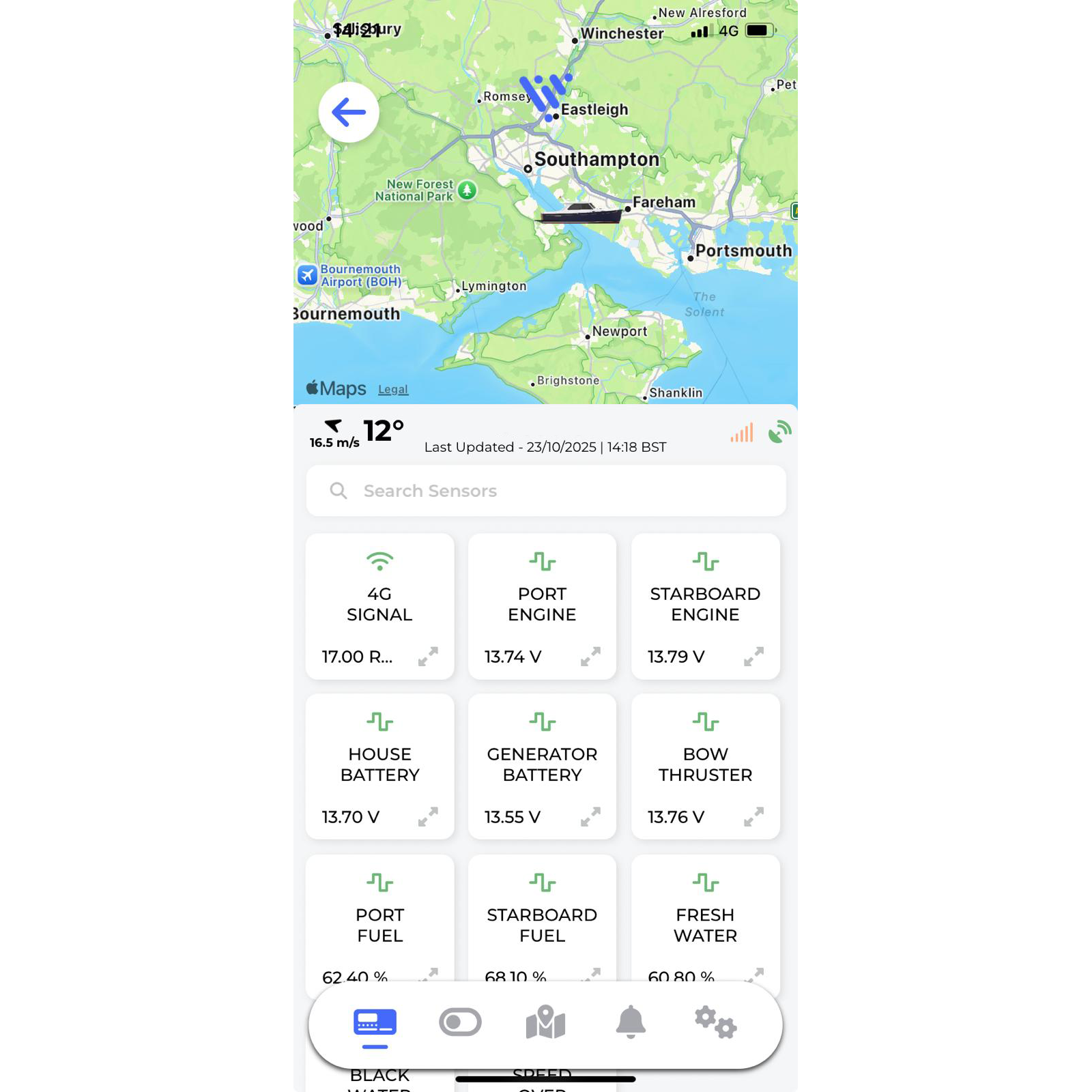Select the boat marker on the map
Viewport: 1092px width, 1092px height.
point(581,213)
